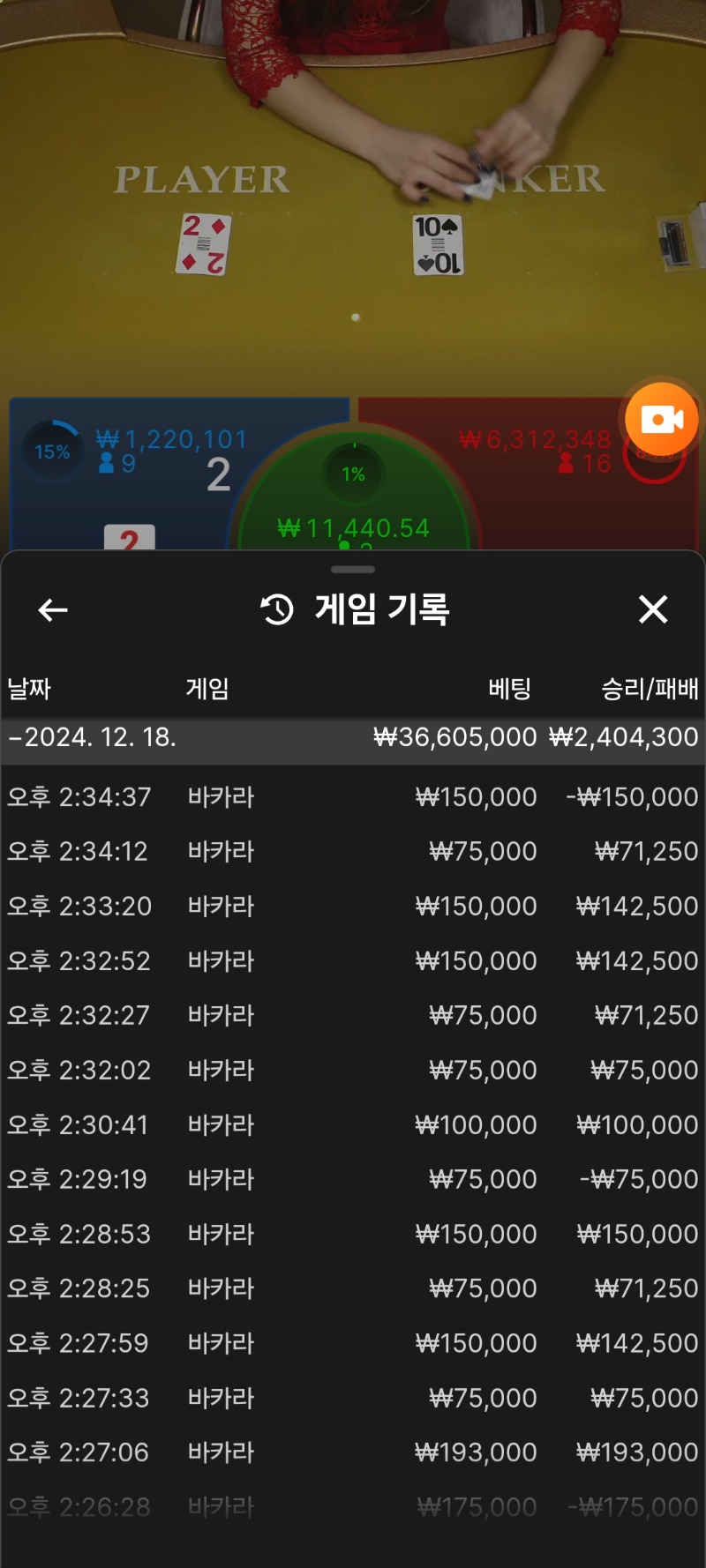Open the 오후 2:29:19 baccarat record
This screenshot has height=1568, width=706.
353,1180
